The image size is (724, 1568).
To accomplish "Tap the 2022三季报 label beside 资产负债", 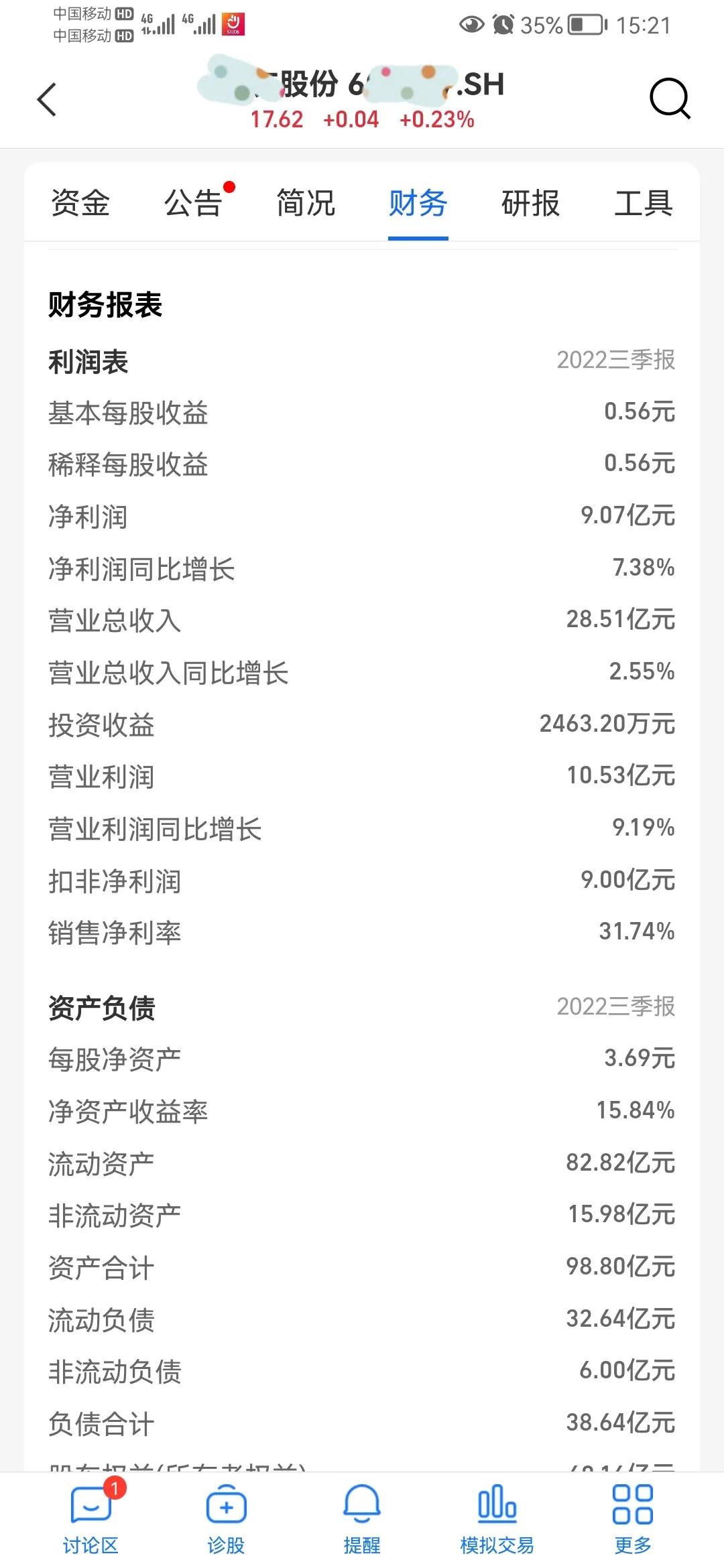I will coord(616,1007).
